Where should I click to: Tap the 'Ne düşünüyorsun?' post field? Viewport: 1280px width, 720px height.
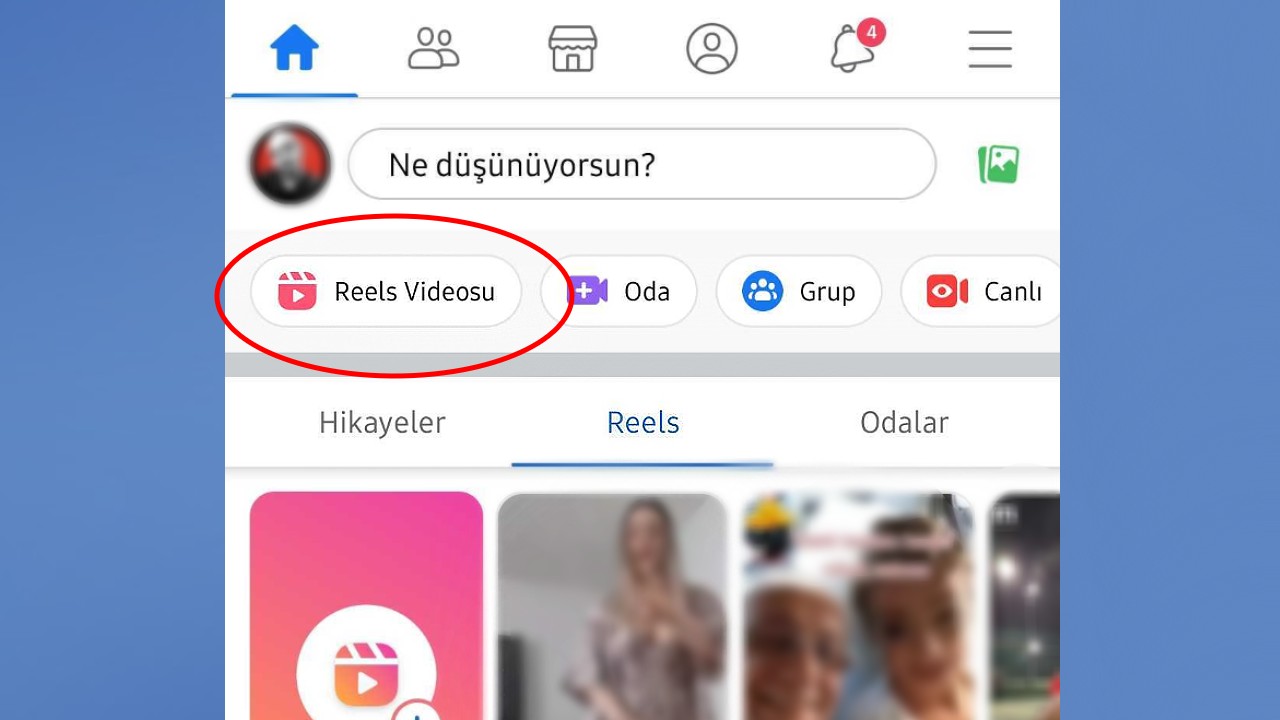click(641, 164)
